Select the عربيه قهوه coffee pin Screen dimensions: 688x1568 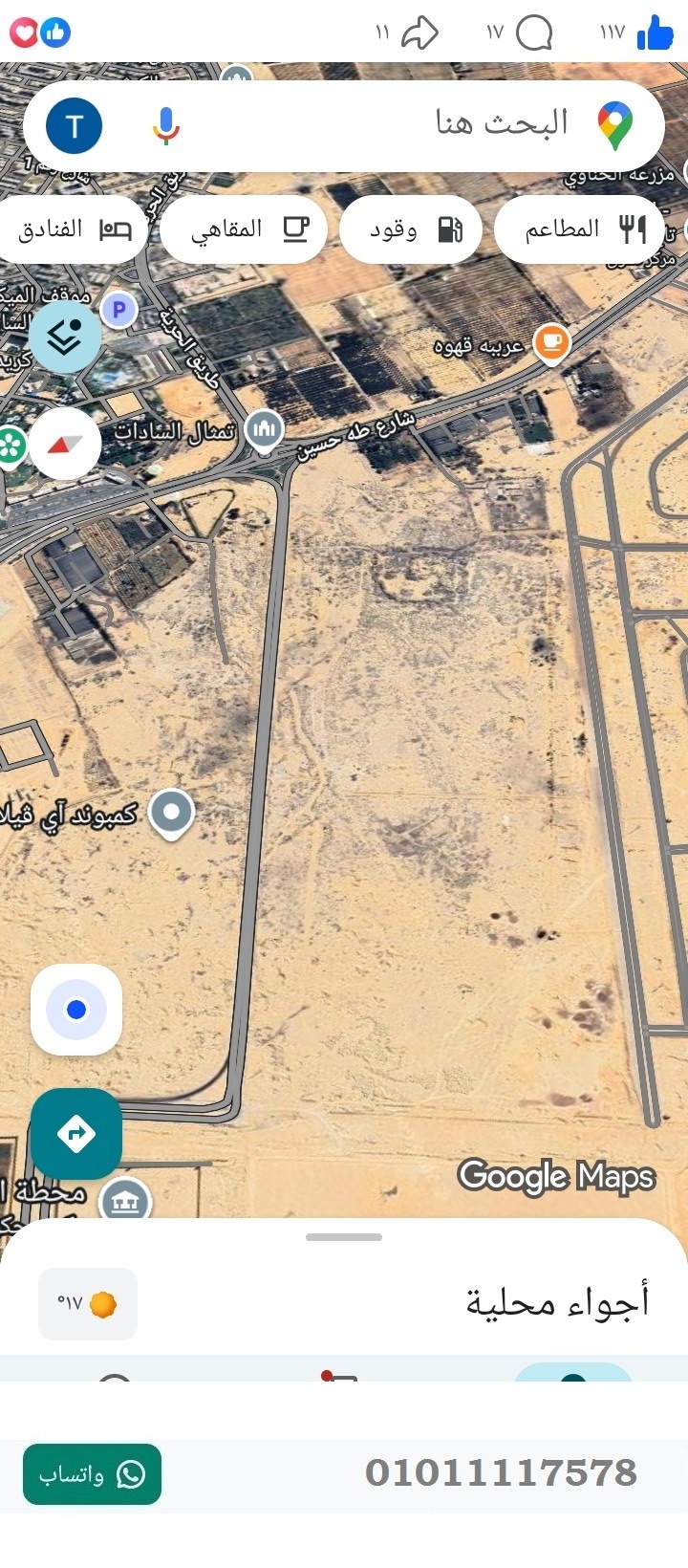point(549,341)
